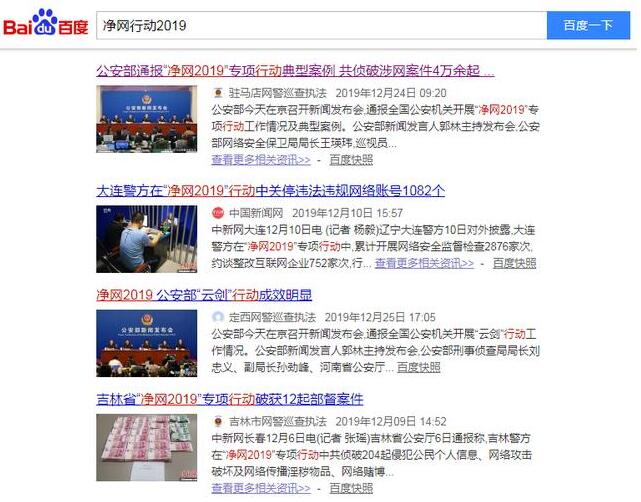Screen dimensions: 641x502
Task: Open 百度快照 for the 定西网警巡查执法 result
Action: point(418,367)
